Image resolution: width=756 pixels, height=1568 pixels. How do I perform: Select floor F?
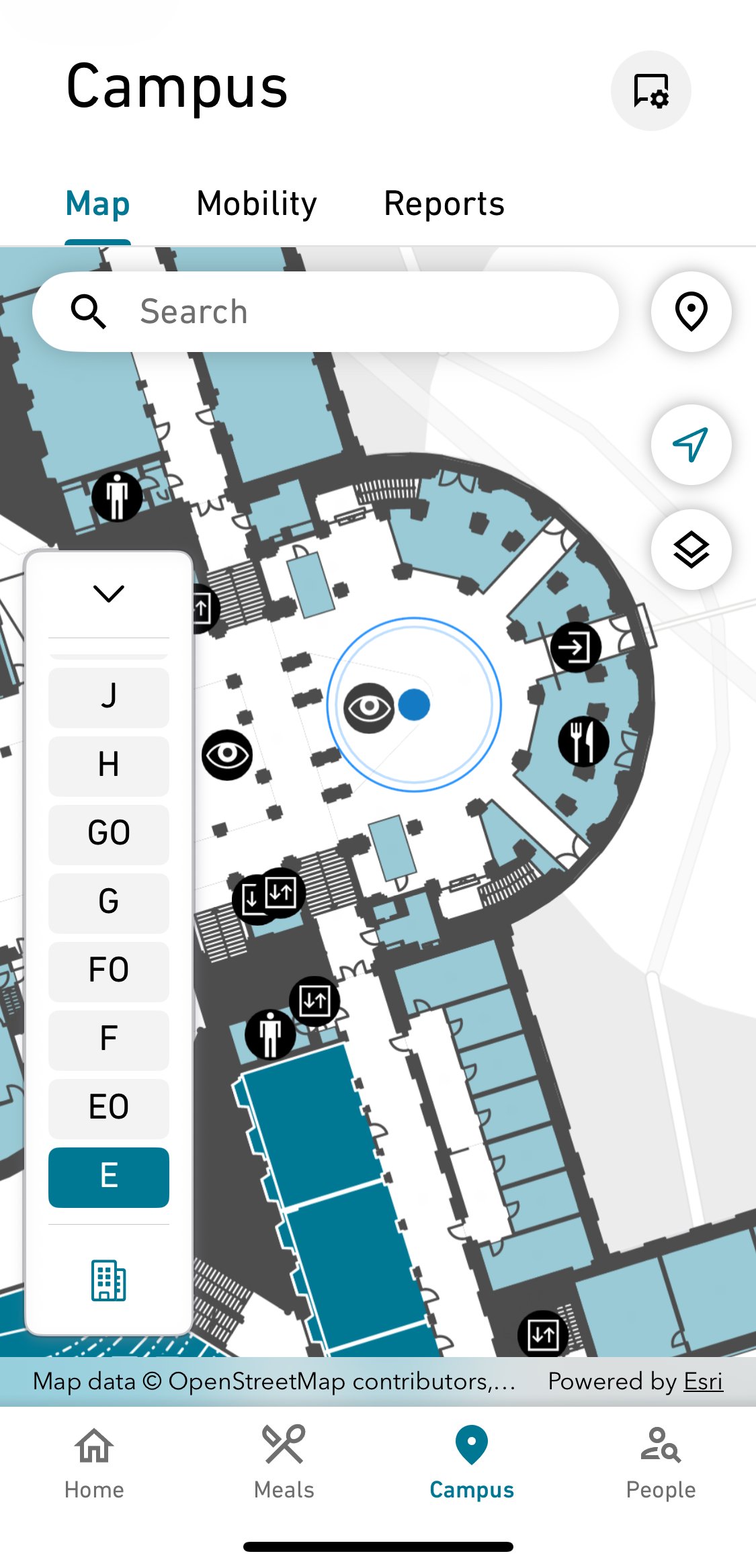coord(108,1039)
